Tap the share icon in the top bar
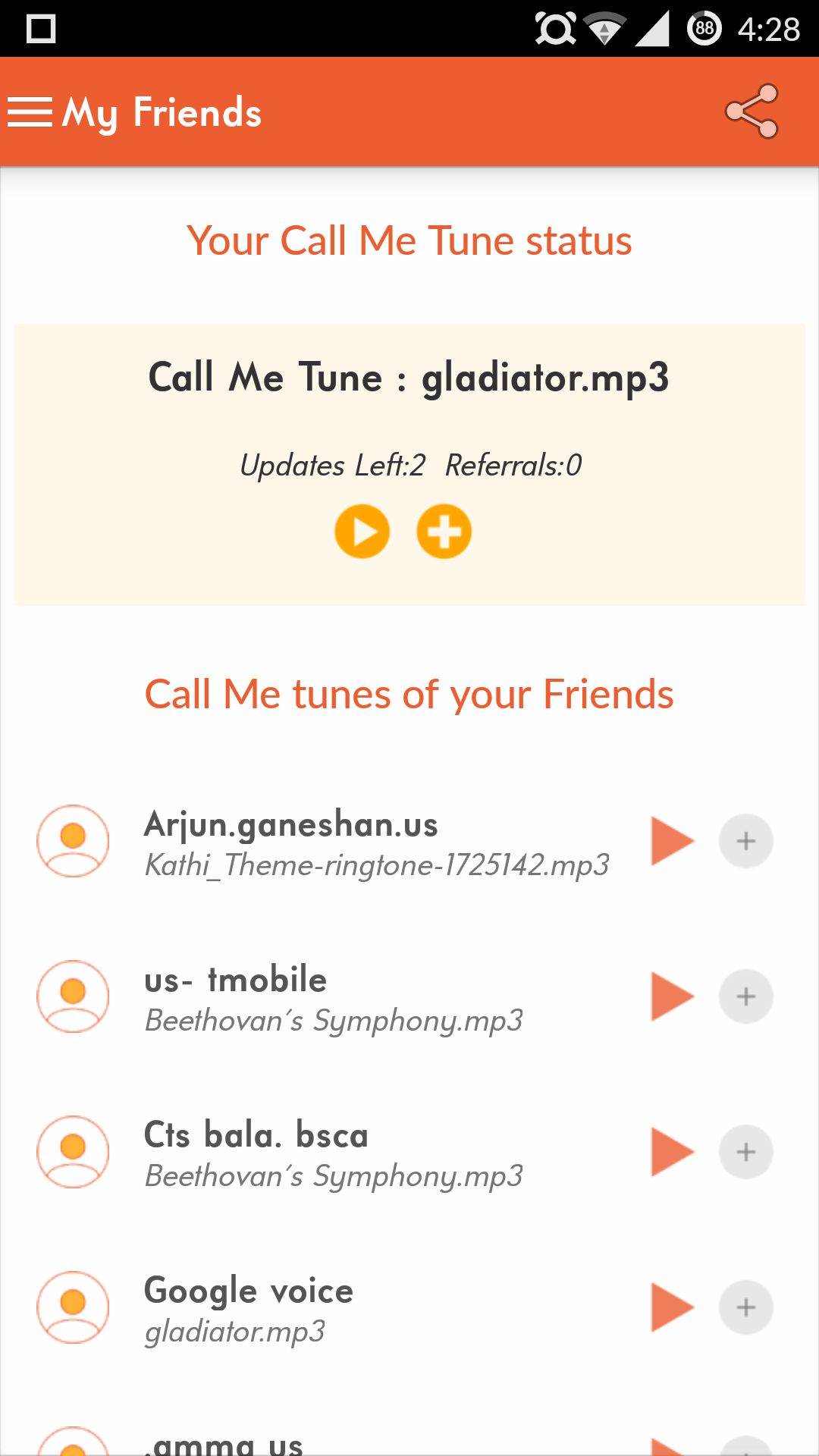 [753, 111]
